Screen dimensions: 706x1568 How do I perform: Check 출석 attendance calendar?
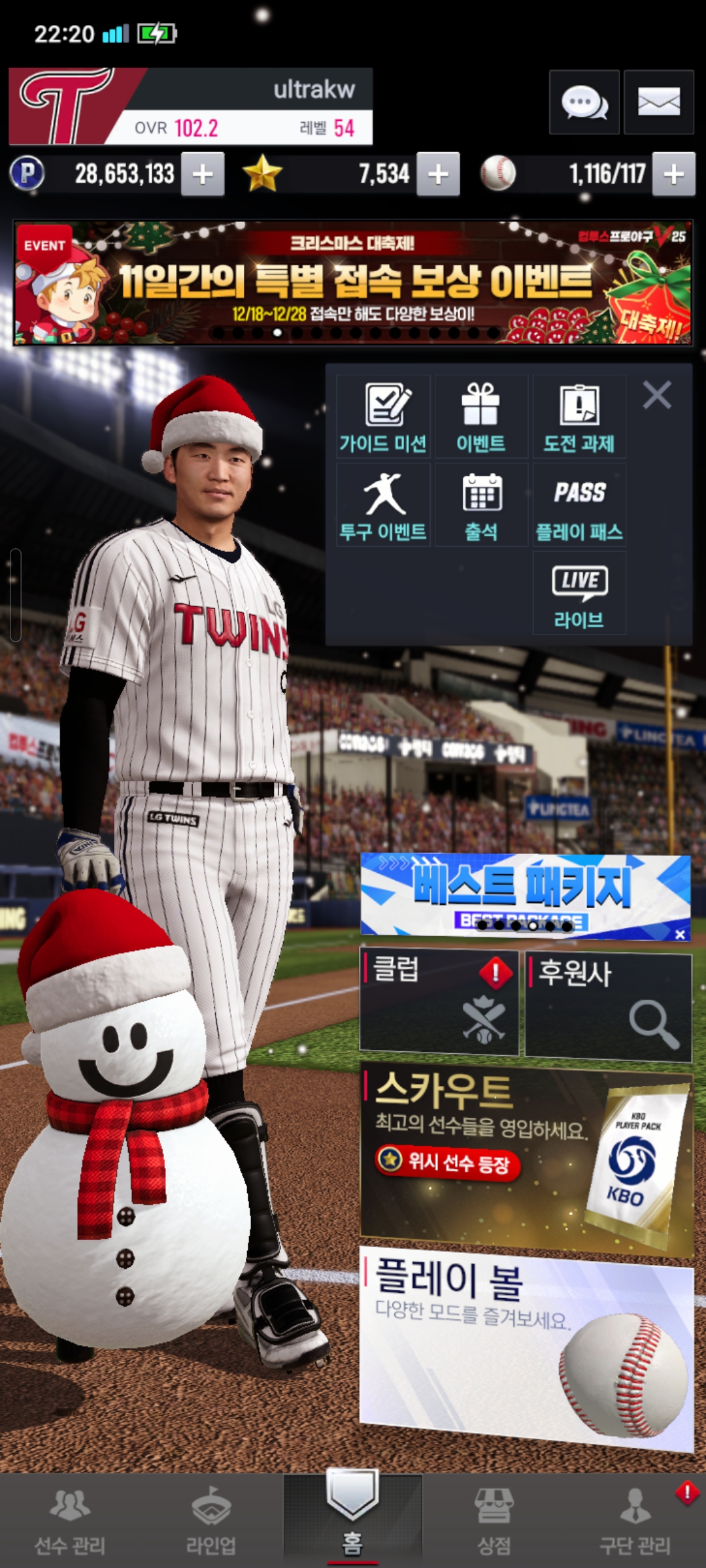pos(481,505)
